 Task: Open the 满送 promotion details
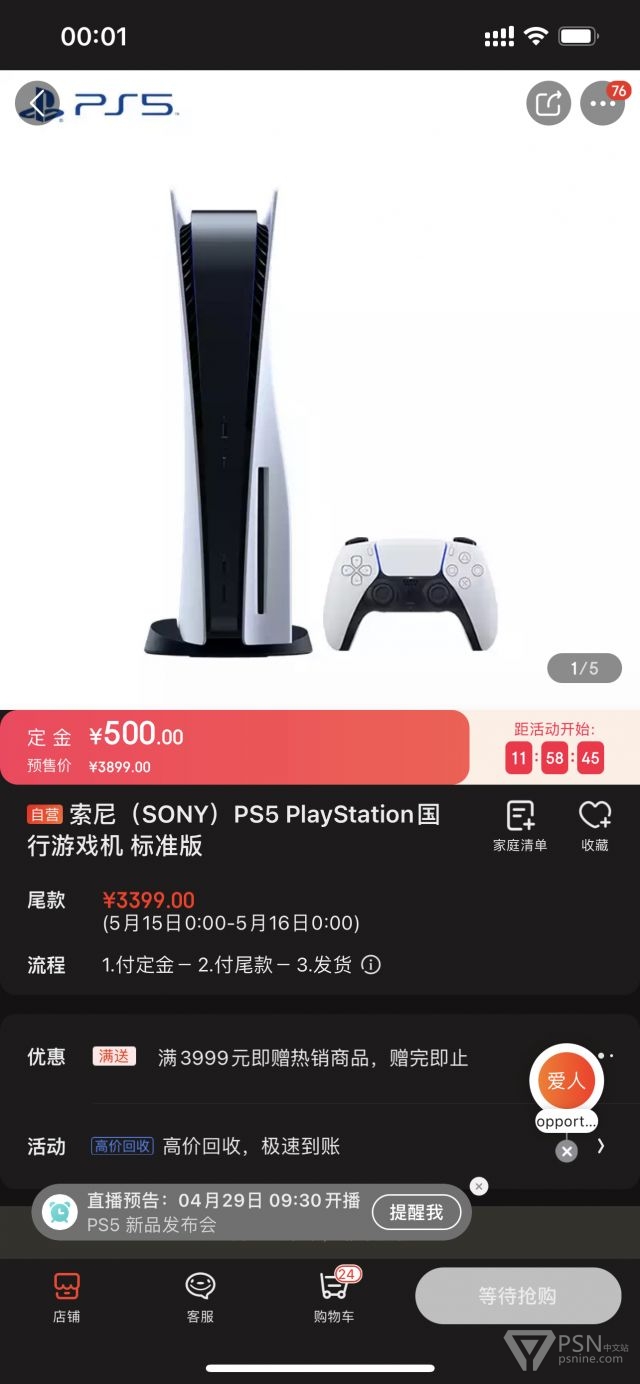312,1057
